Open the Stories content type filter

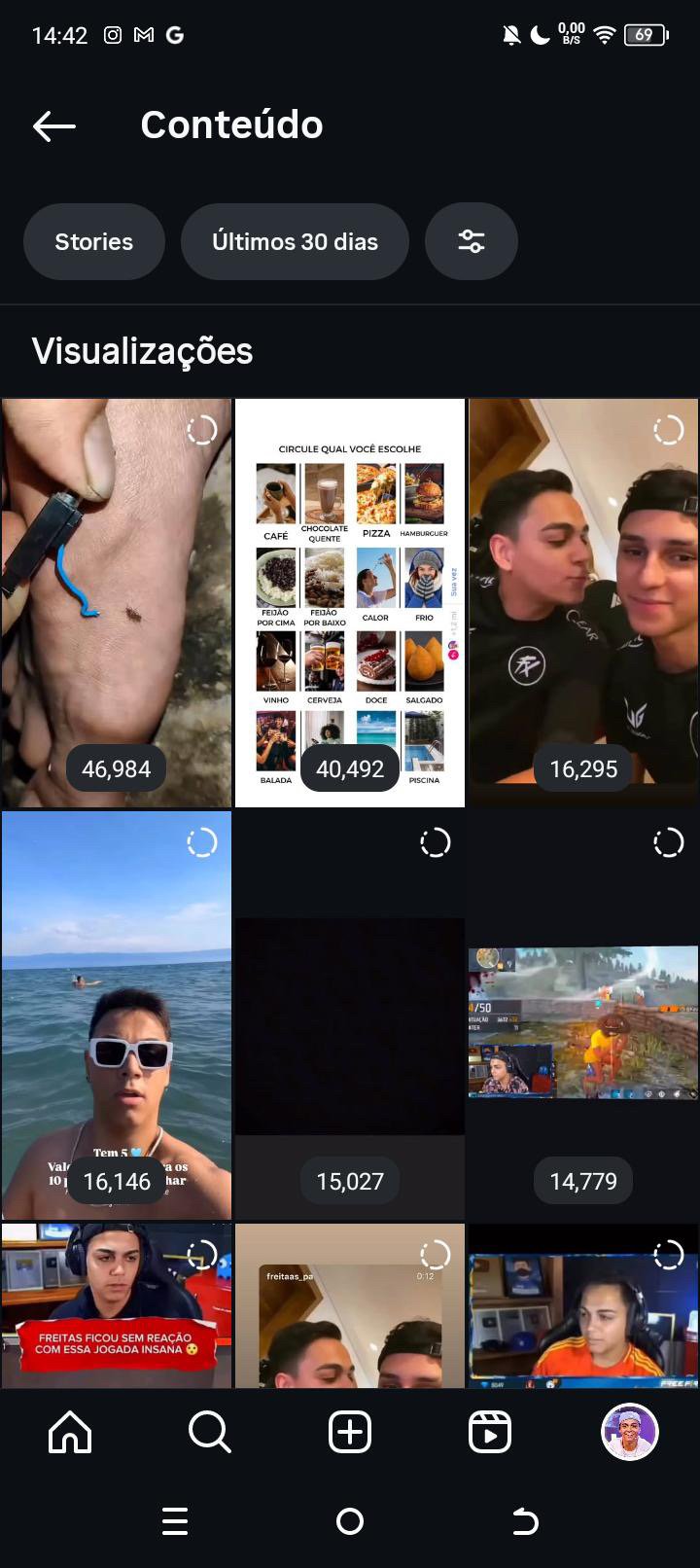[94, 242]
